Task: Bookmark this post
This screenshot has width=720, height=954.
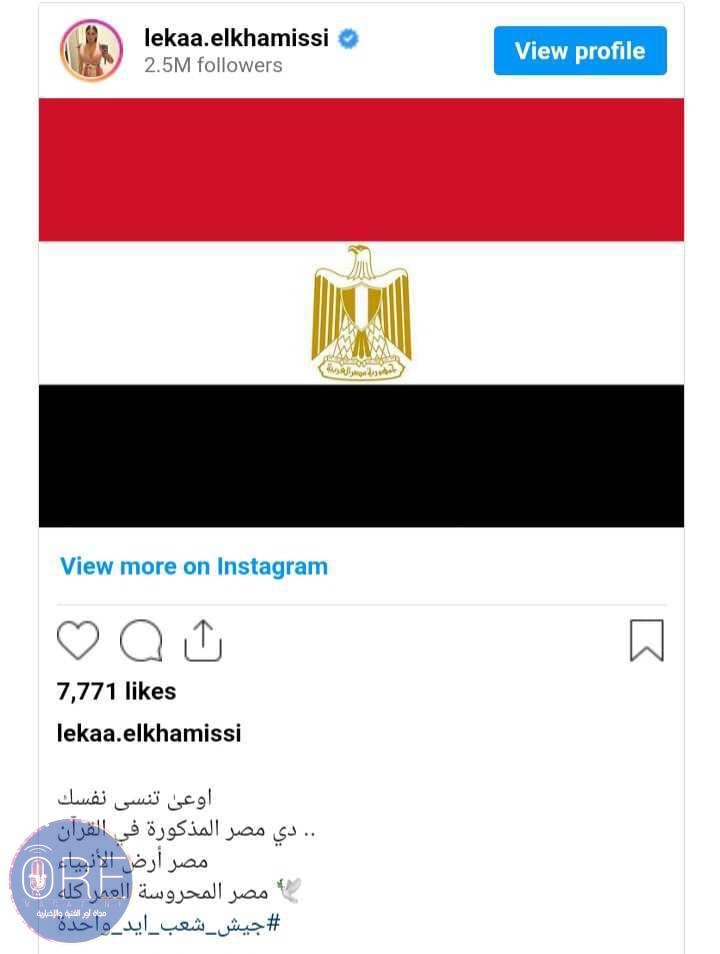Action: [646, 641]
